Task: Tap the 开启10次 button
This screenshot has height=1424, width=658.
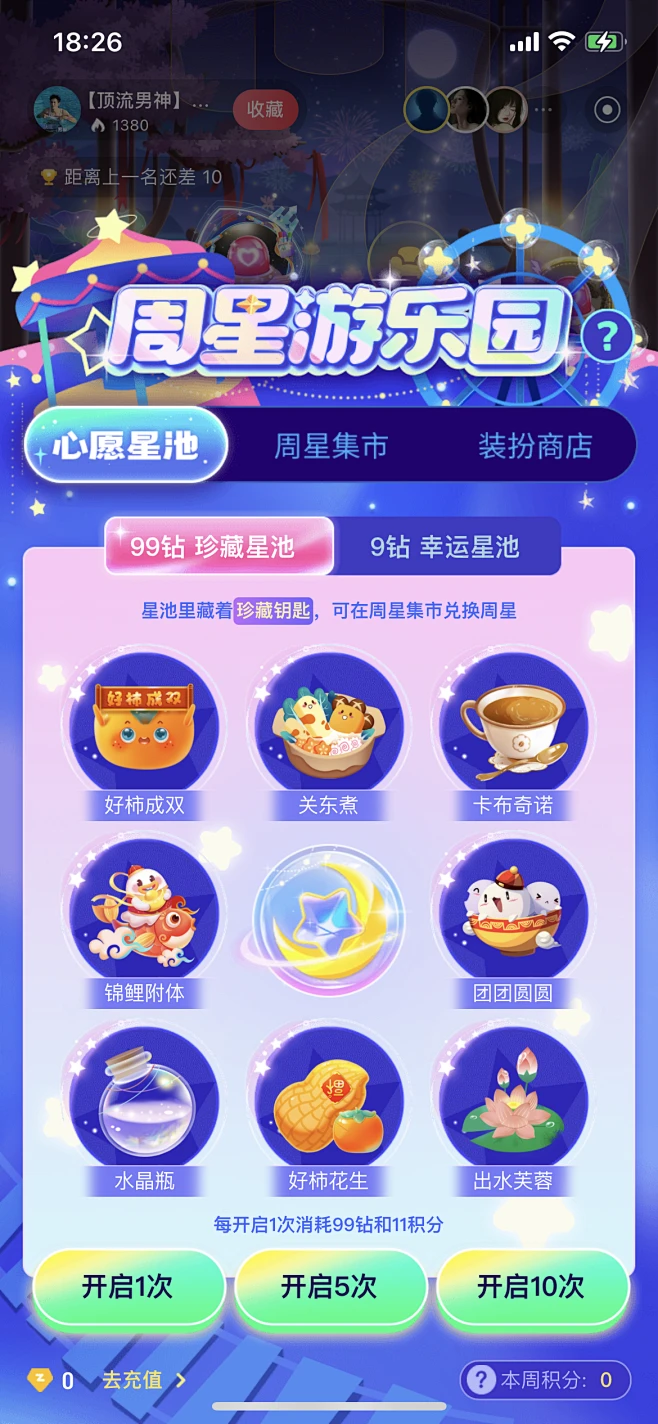Action: [531, 1286]
